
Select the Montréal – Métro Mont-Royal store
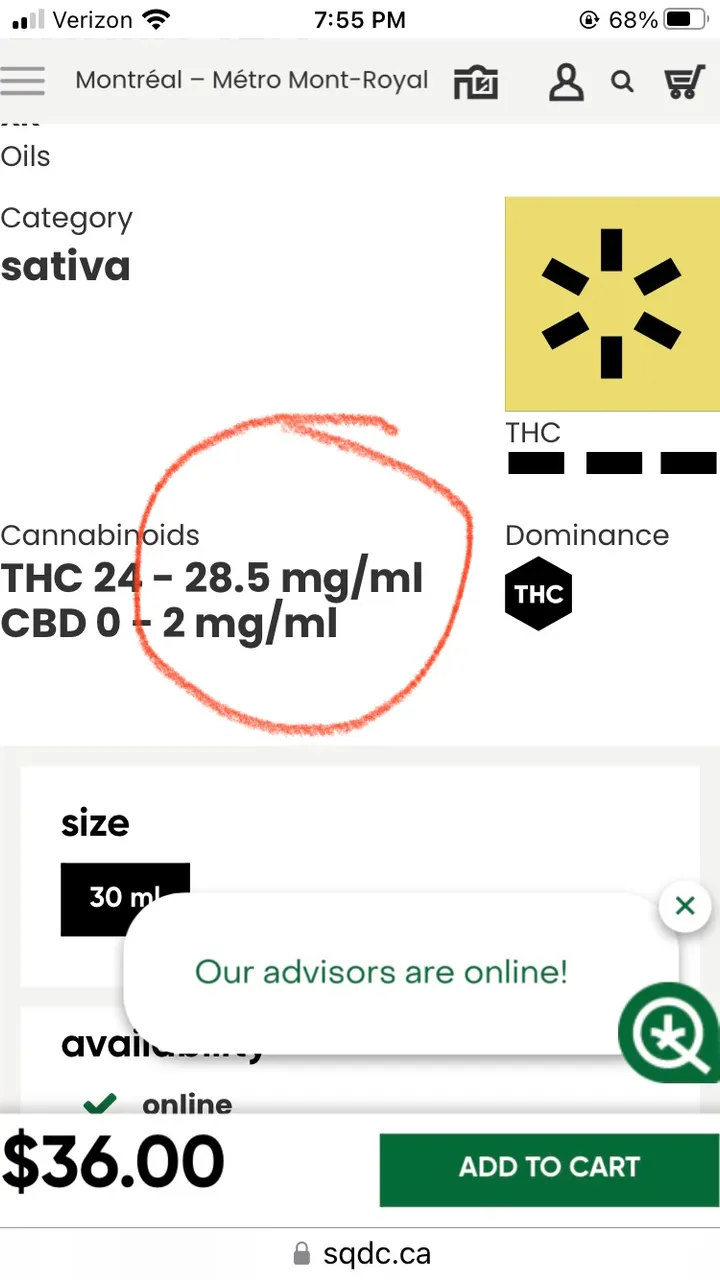[x=252, y=81]
